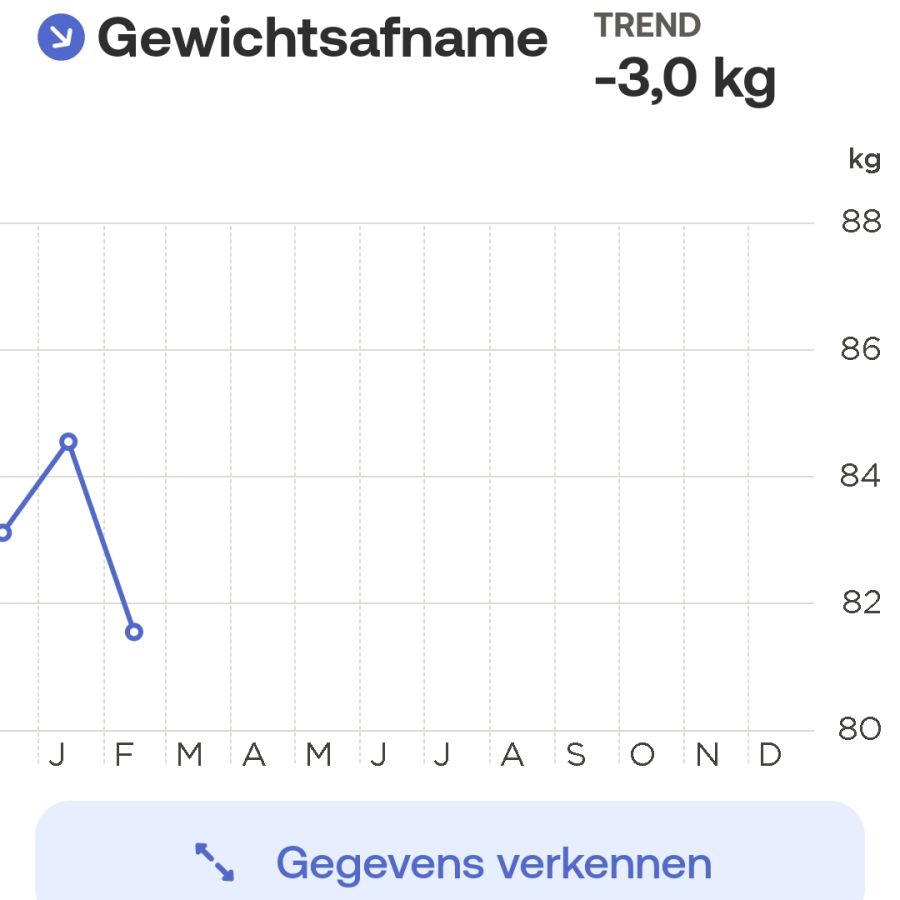900x900 pixels.
Task: Open Gegevens verkennen to explore the data
Action: click(451, 861)
